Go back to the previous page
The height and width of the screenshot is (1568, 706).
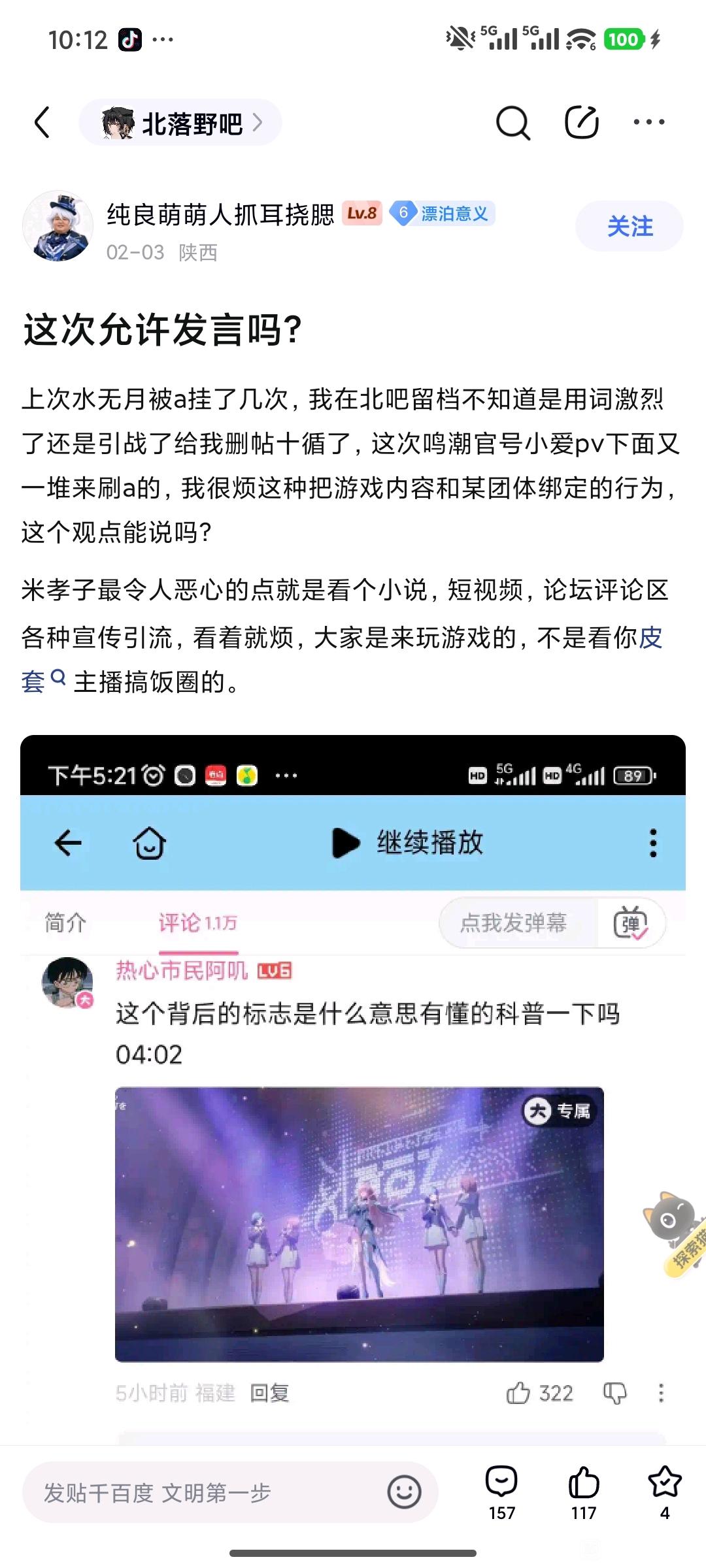tap(42, 122)
